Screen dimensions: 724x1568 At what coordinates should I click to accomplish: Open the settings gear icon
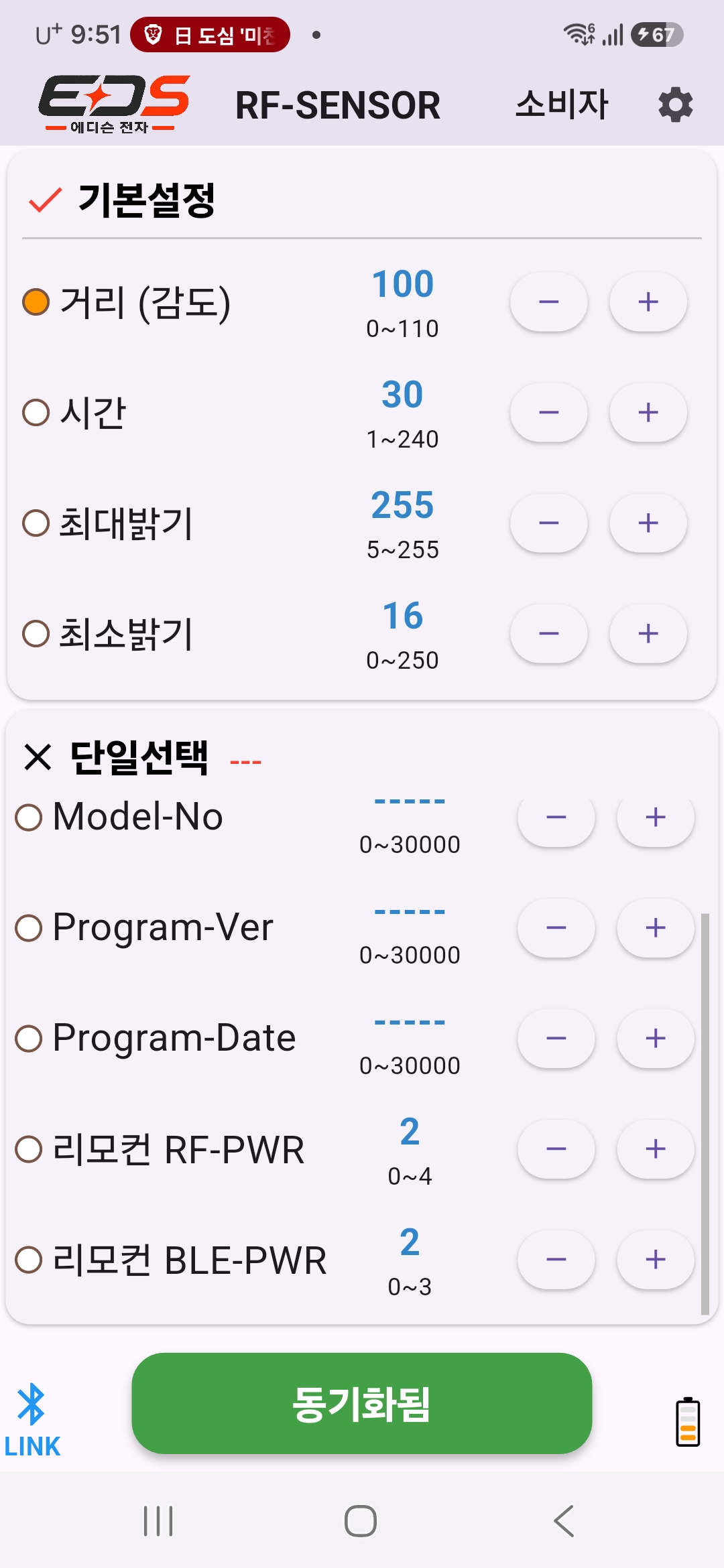pyautogui.click(x=675, y=105)
